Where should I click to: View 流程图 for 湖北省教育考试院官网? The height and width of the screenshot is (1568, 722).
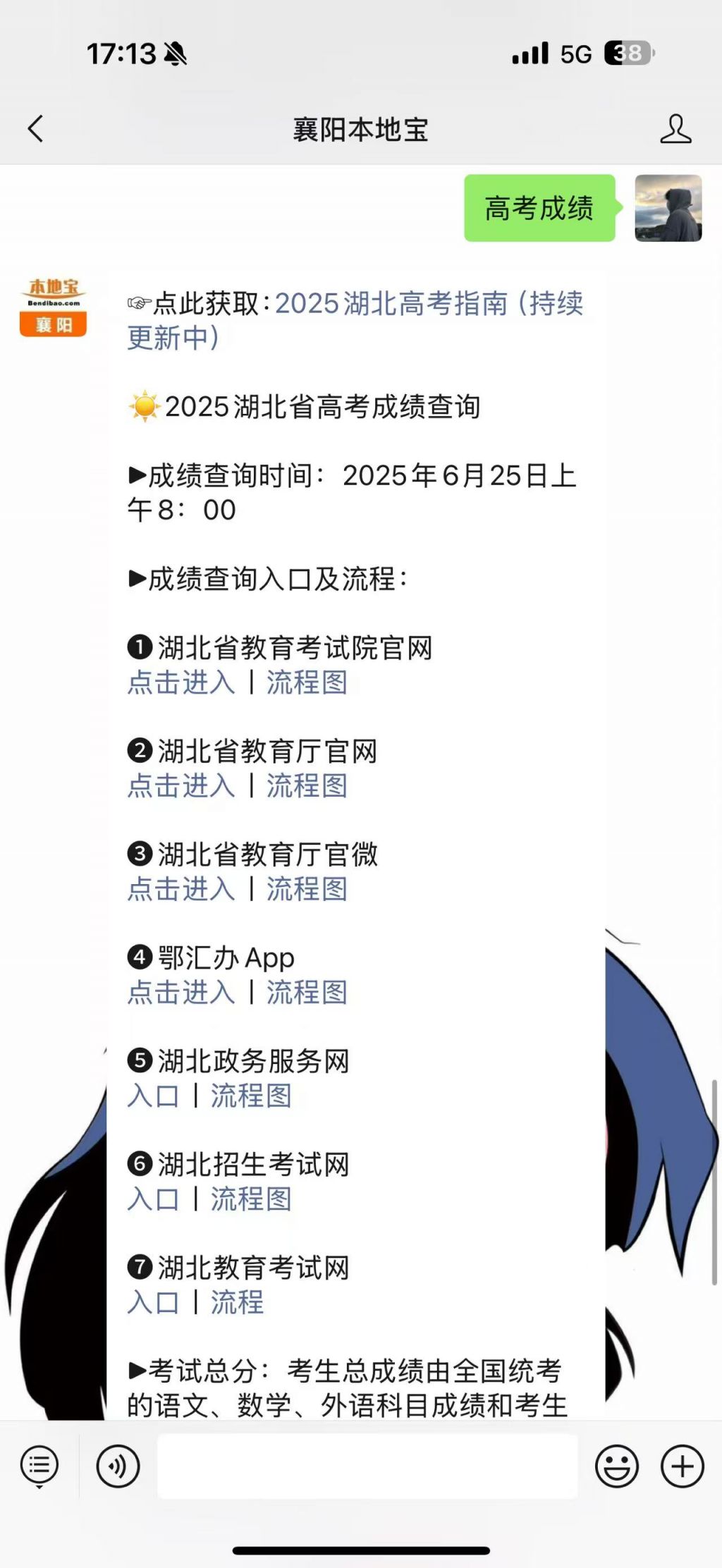(x=307, y=682)
